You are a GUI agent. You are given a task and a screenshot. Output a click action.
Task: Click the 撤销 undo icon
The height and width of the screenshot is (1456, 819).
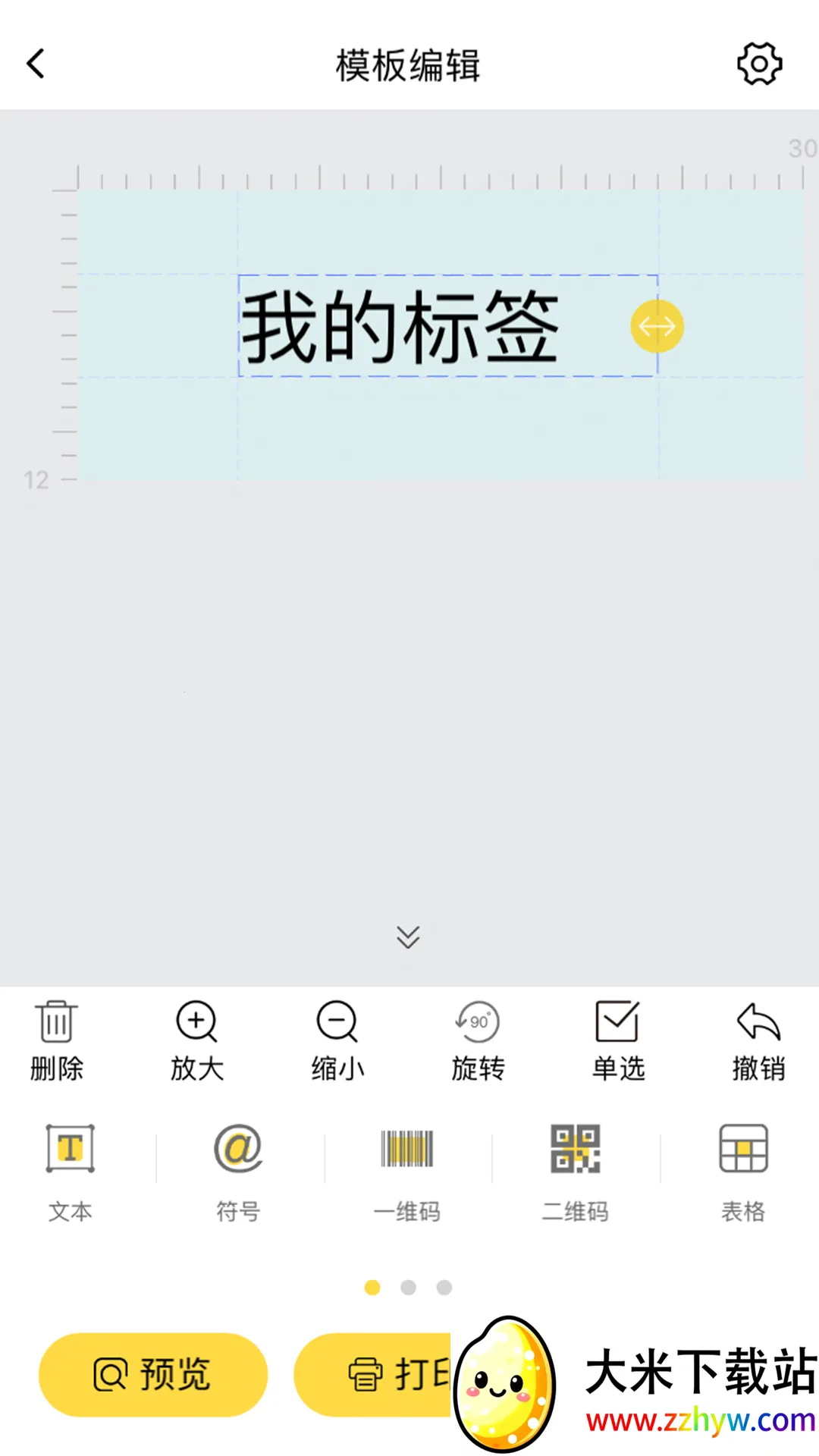click(758, 1024)
